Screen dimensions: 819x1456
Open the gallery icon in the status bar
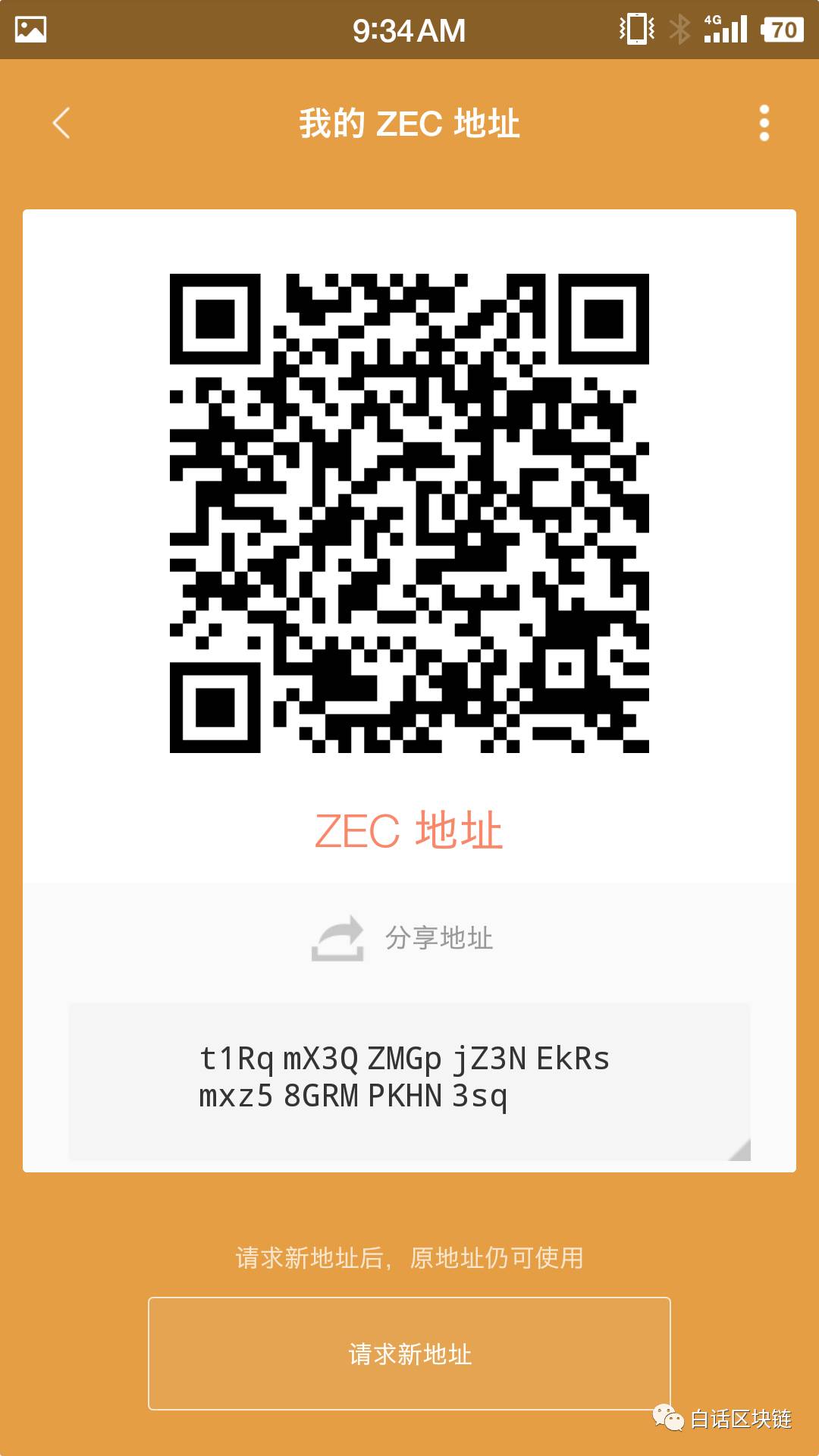tap(29, 30)
